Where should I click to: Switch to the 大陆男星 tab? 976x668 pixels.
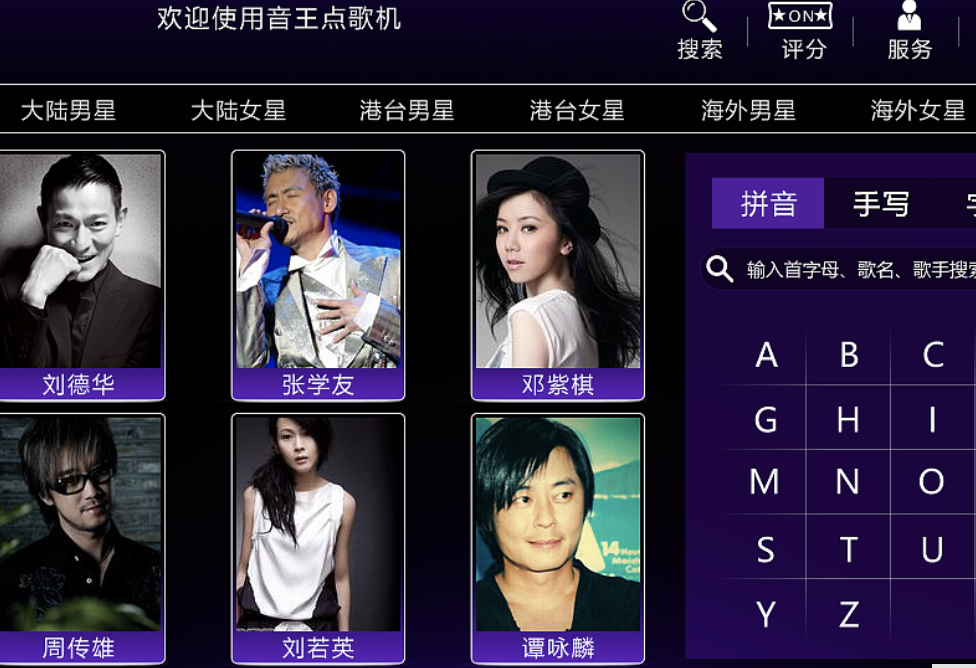tap(68, 110)
